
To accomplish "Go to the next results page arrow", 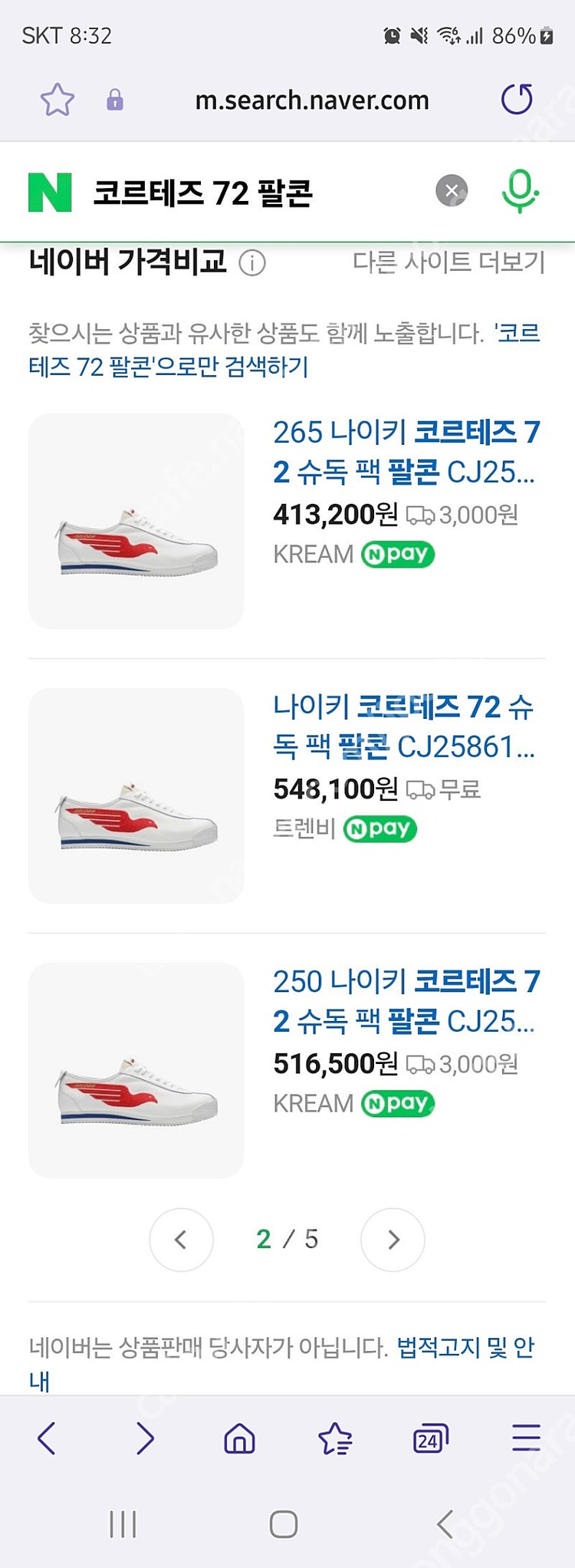I will (x=393, y=1240).
